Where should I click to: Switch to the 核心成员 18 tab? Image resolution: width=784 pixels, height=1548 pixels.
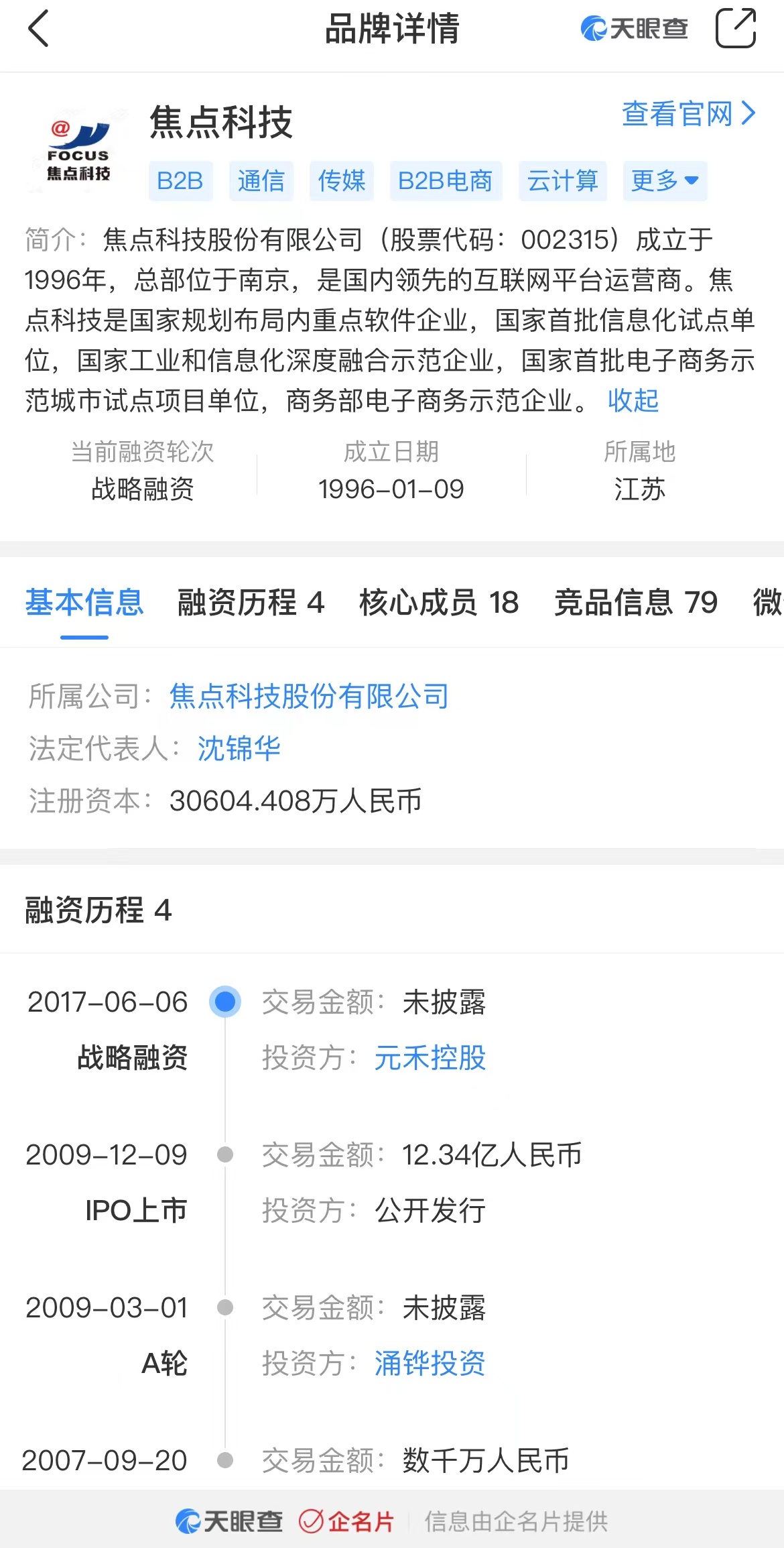[x=439, y=602]
